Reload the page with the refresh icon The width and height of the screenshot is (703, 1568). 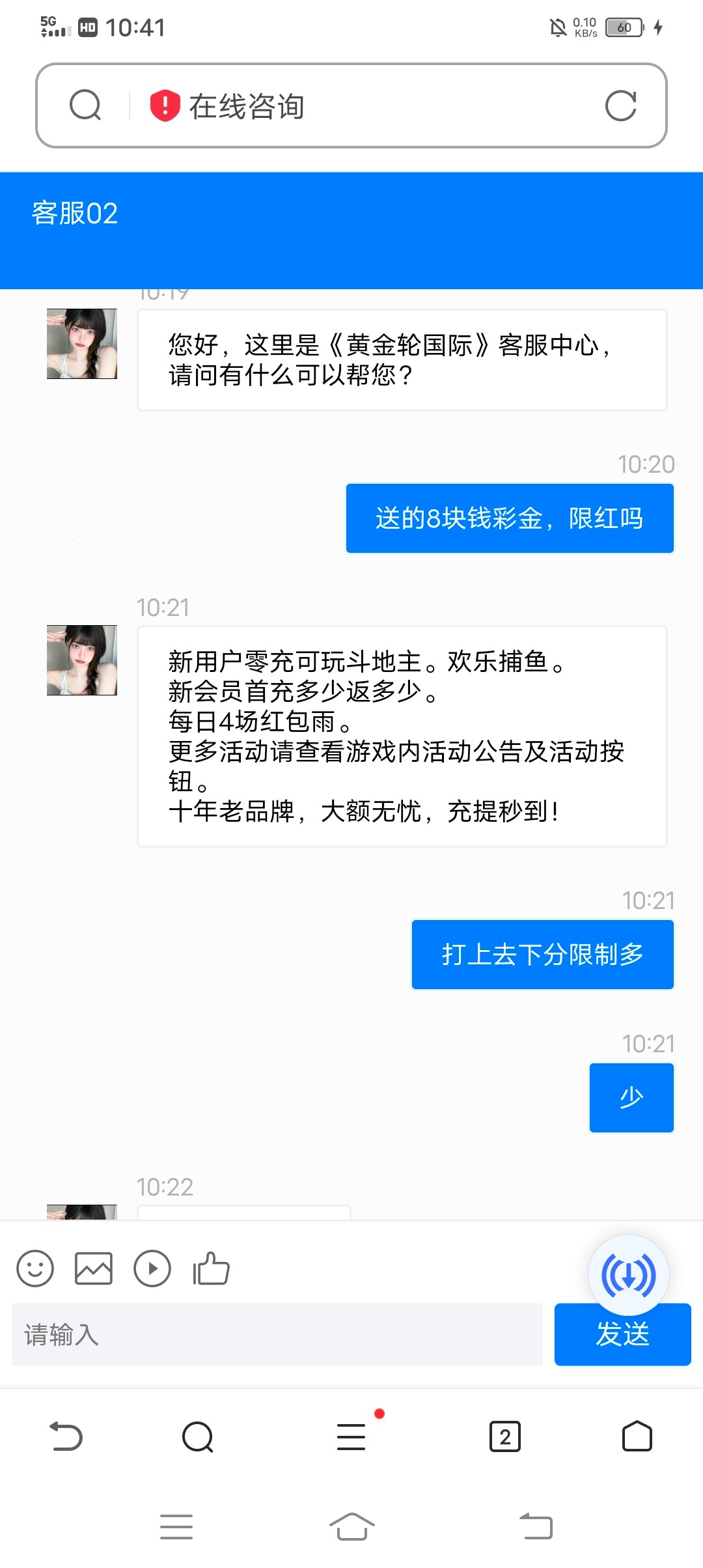coord(620,105)
